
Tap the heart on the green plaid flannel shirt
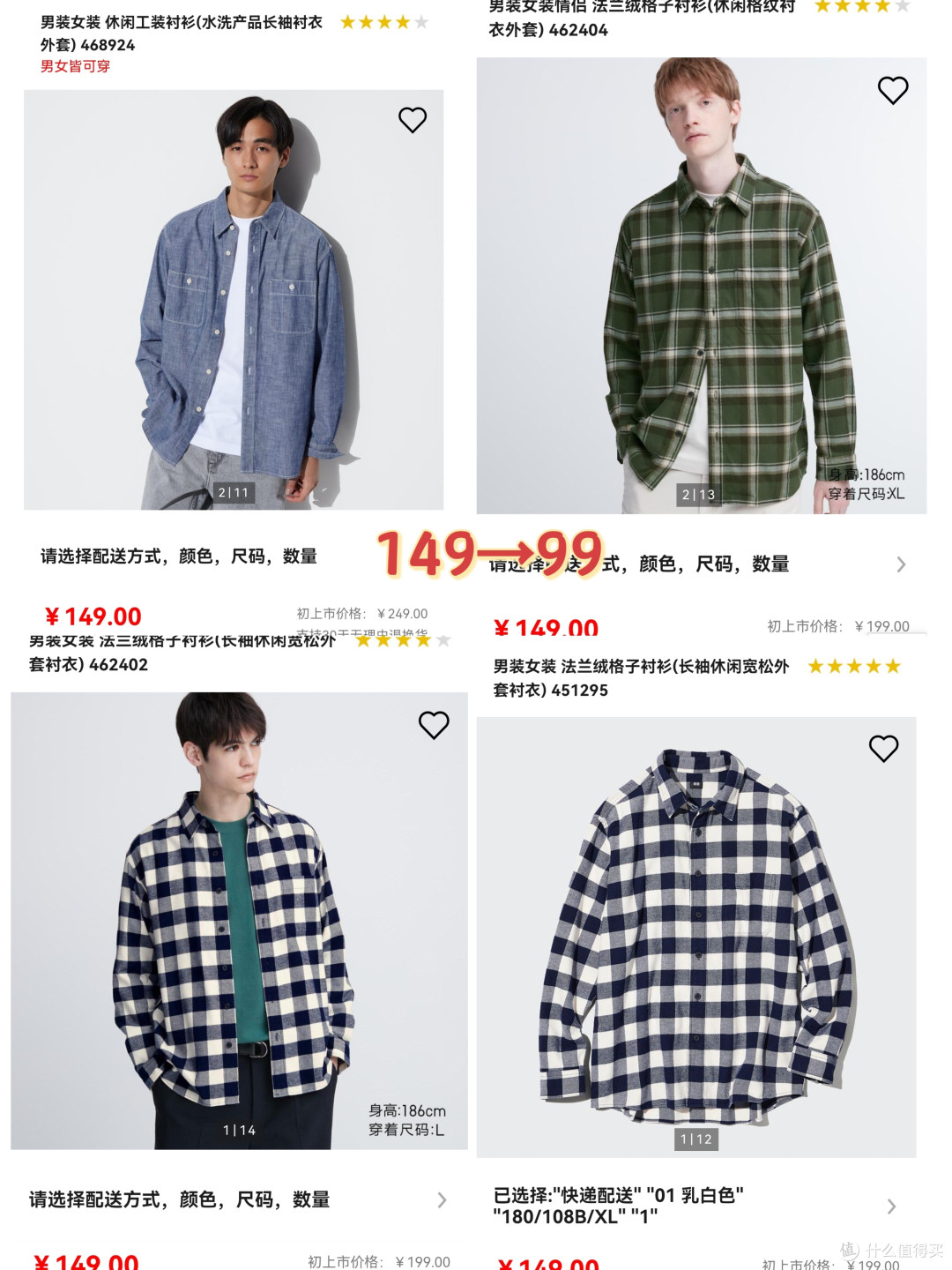891,88
